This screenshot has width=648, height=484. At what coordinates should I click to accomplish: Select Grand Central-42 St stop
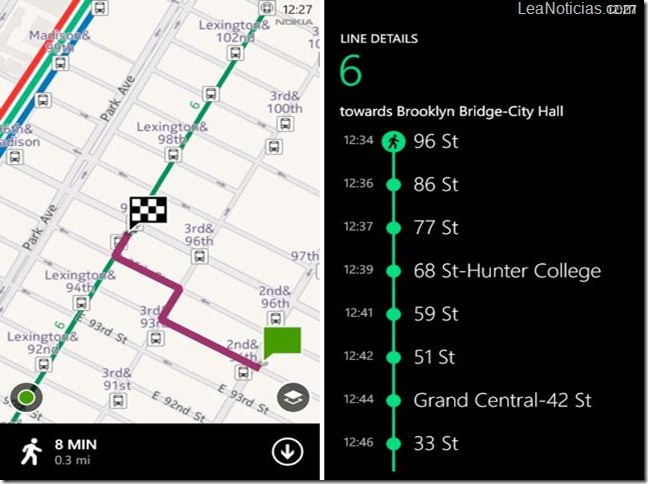tap(502, 400)
